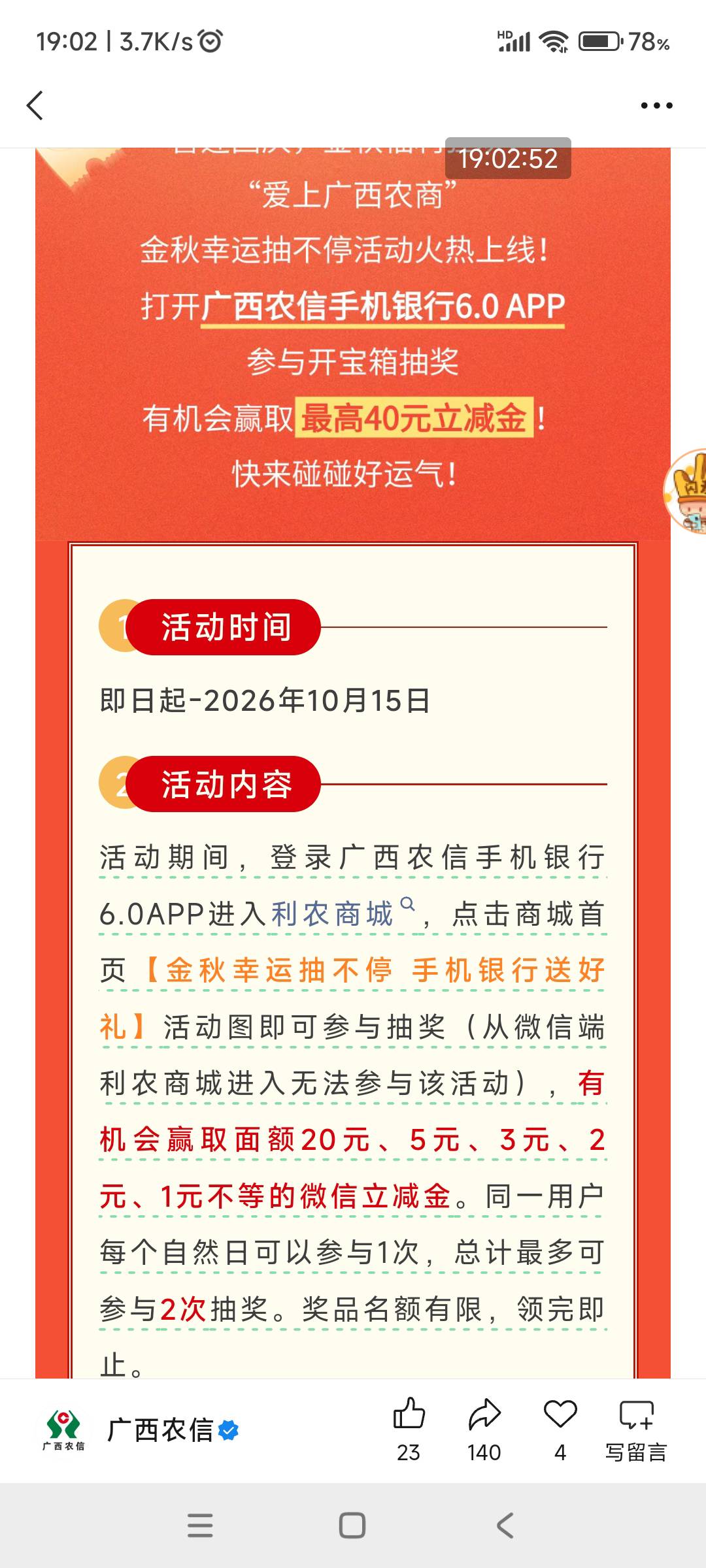Go back using the top-left arrow
Image resolution: width=706 pixels, height=1568 pixels.
point(35,105)
